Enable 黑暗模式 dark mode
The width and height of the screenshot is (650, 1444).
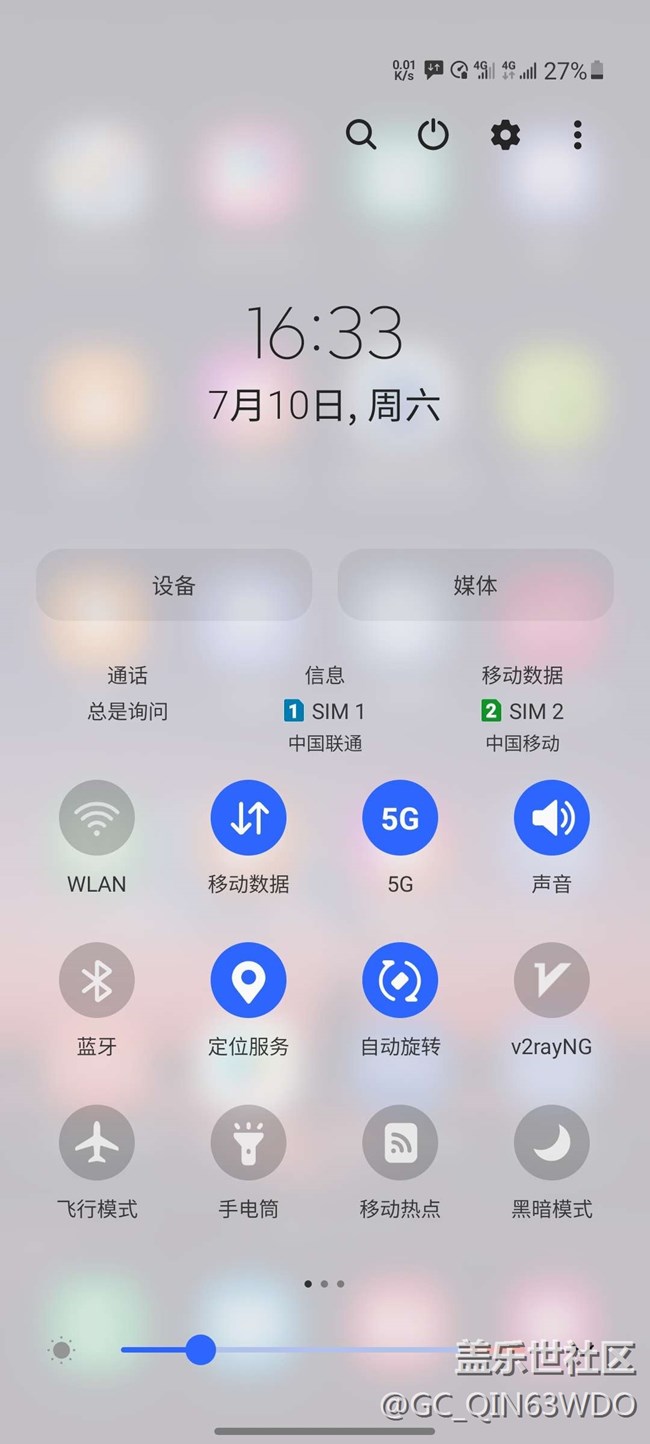pos(551,1143)
